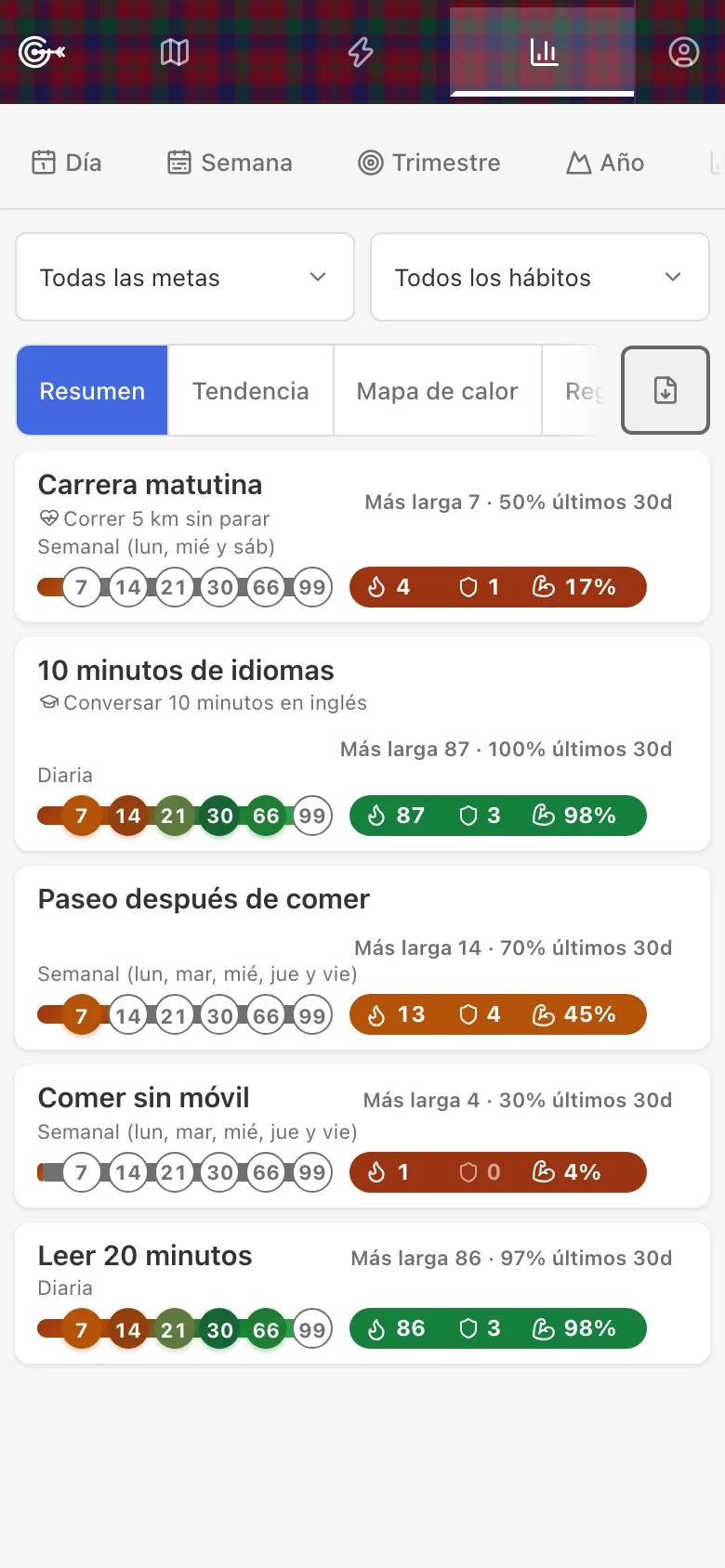The height and width of the screenshot is (1568, 725).
Task: Switch to the Año view
Action: click(x=605, y=163)
